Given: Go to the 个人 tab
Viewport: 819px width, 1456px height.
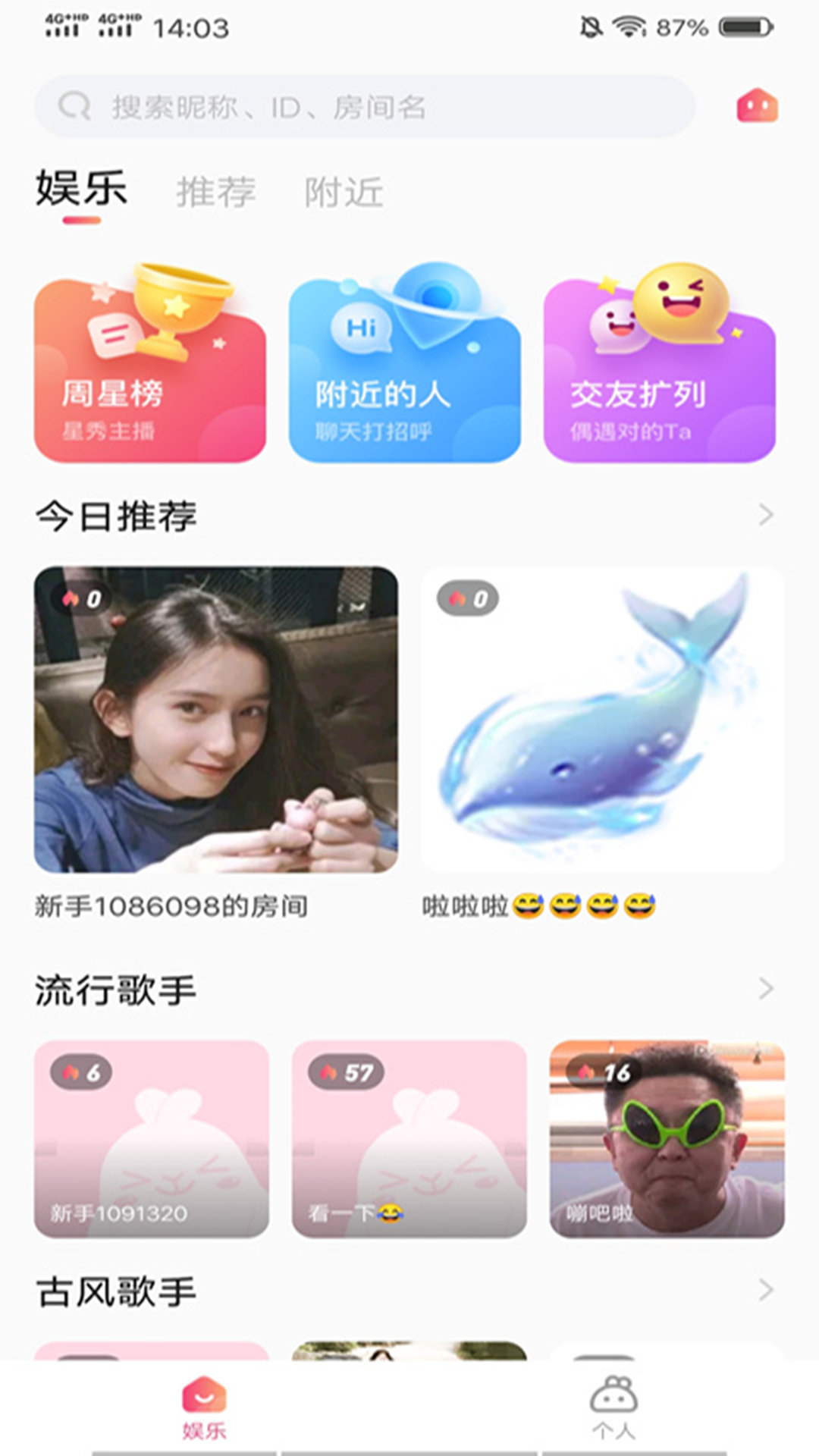Looking at the screenshot, I should coord(613,1407).
